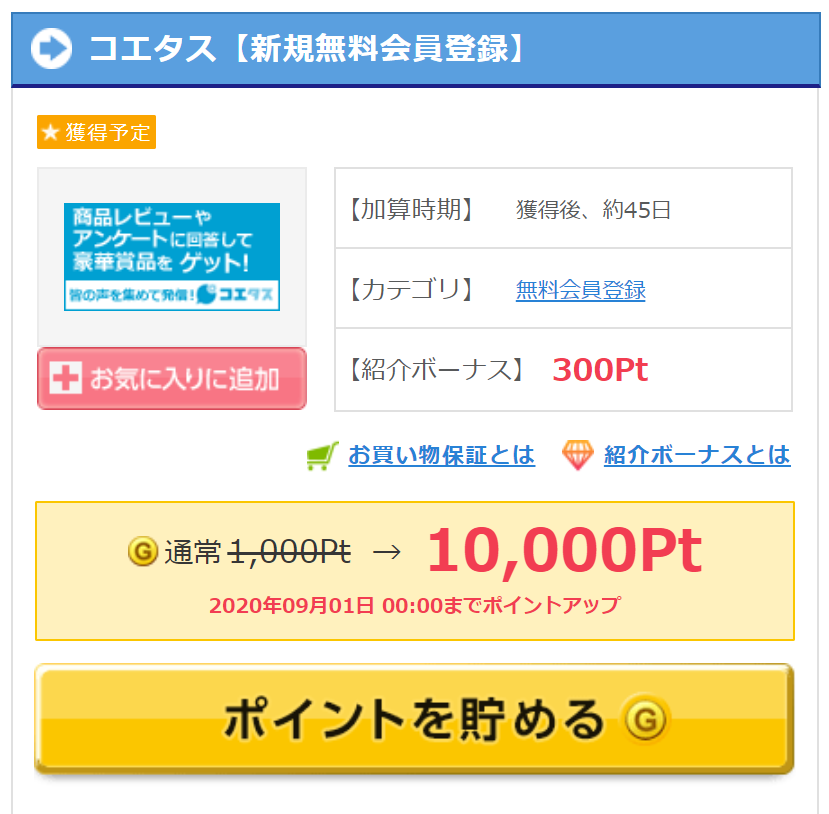Open the コエタス banner image
The image size is (829, 814).
coord(172,257)
